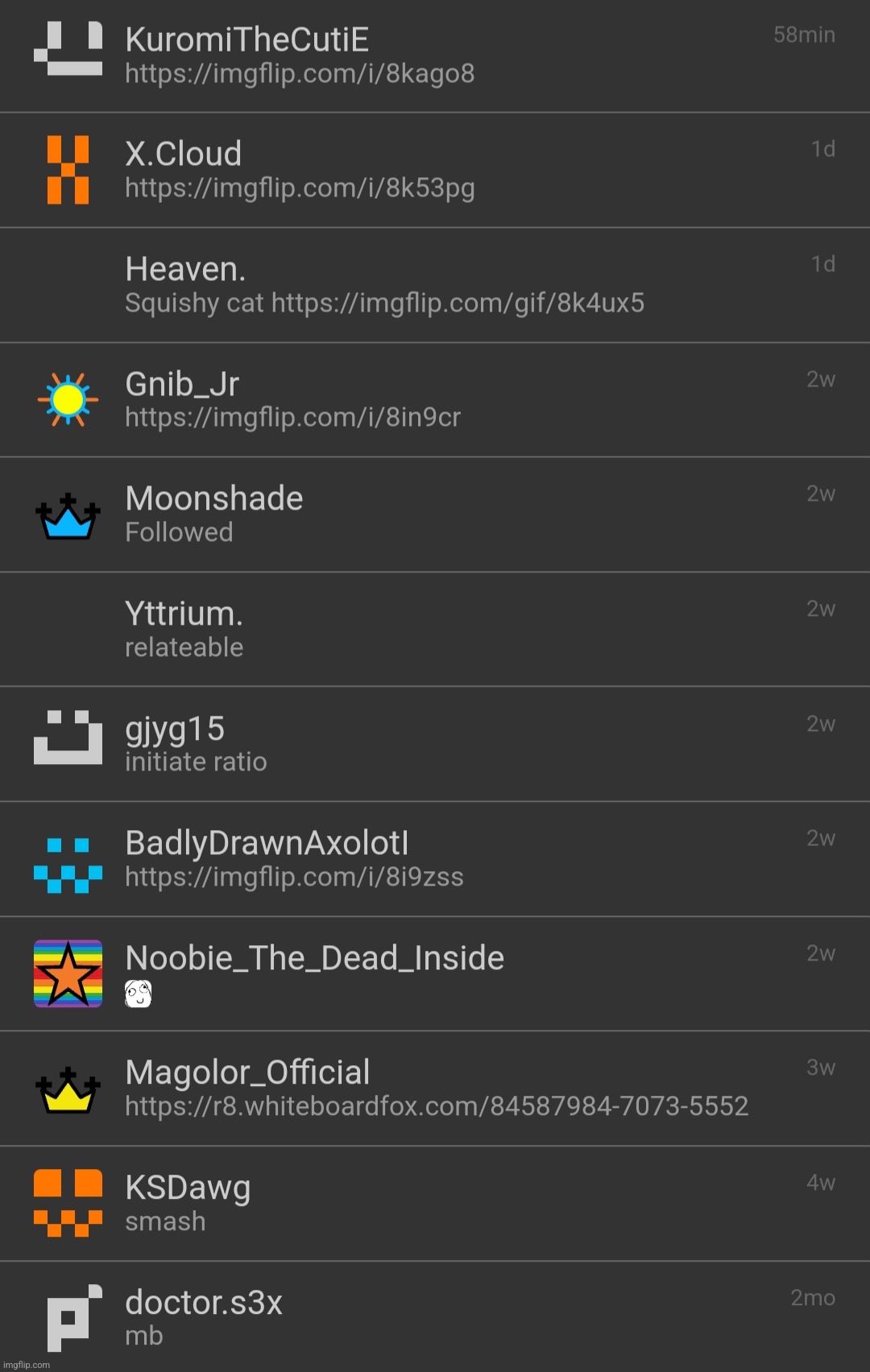Open the X.Cloud message thread
Screen dimensions: 870x1372
tap(435, 170)
